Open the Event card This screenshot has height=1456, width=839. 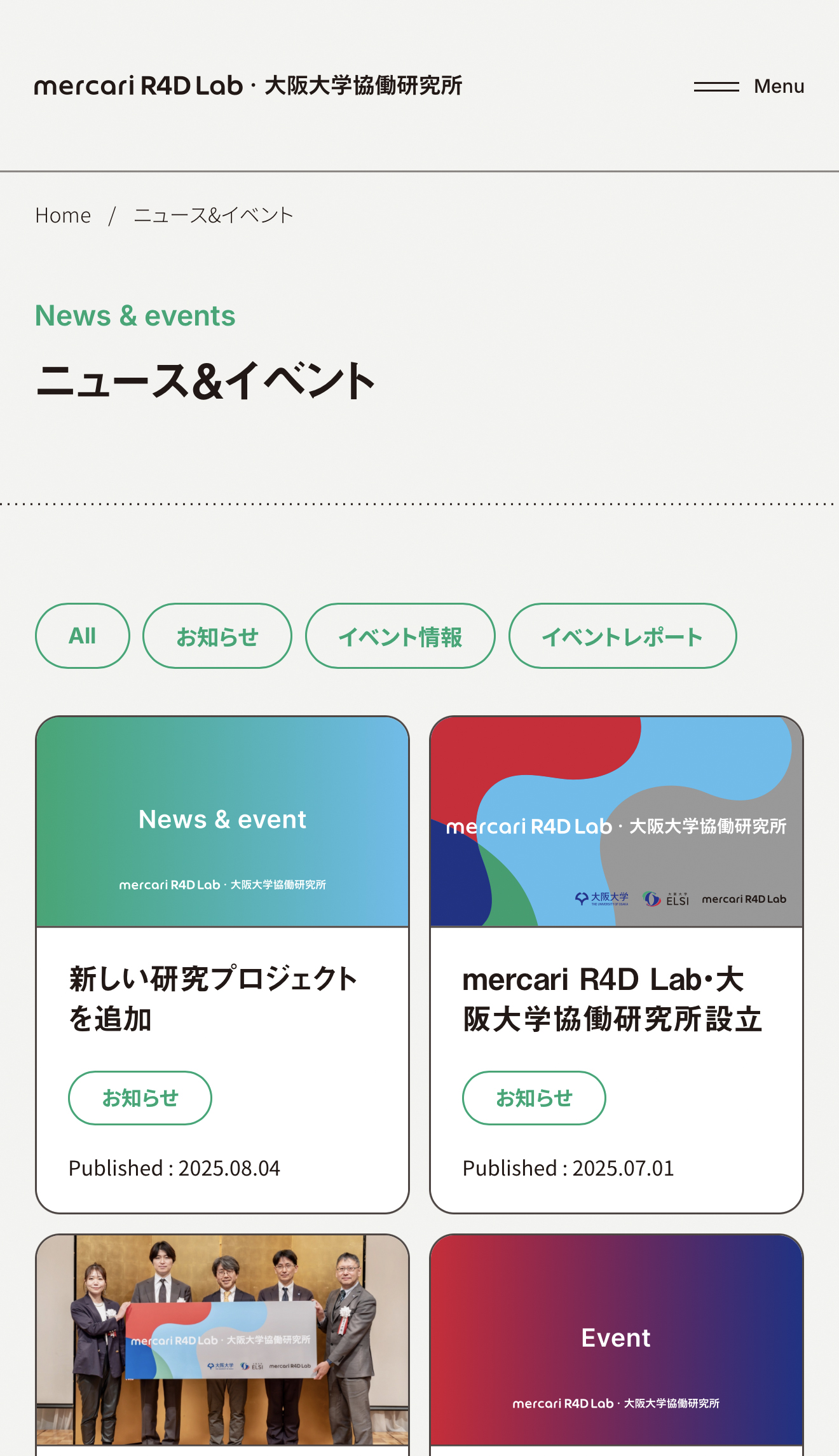pos(617,1345)
